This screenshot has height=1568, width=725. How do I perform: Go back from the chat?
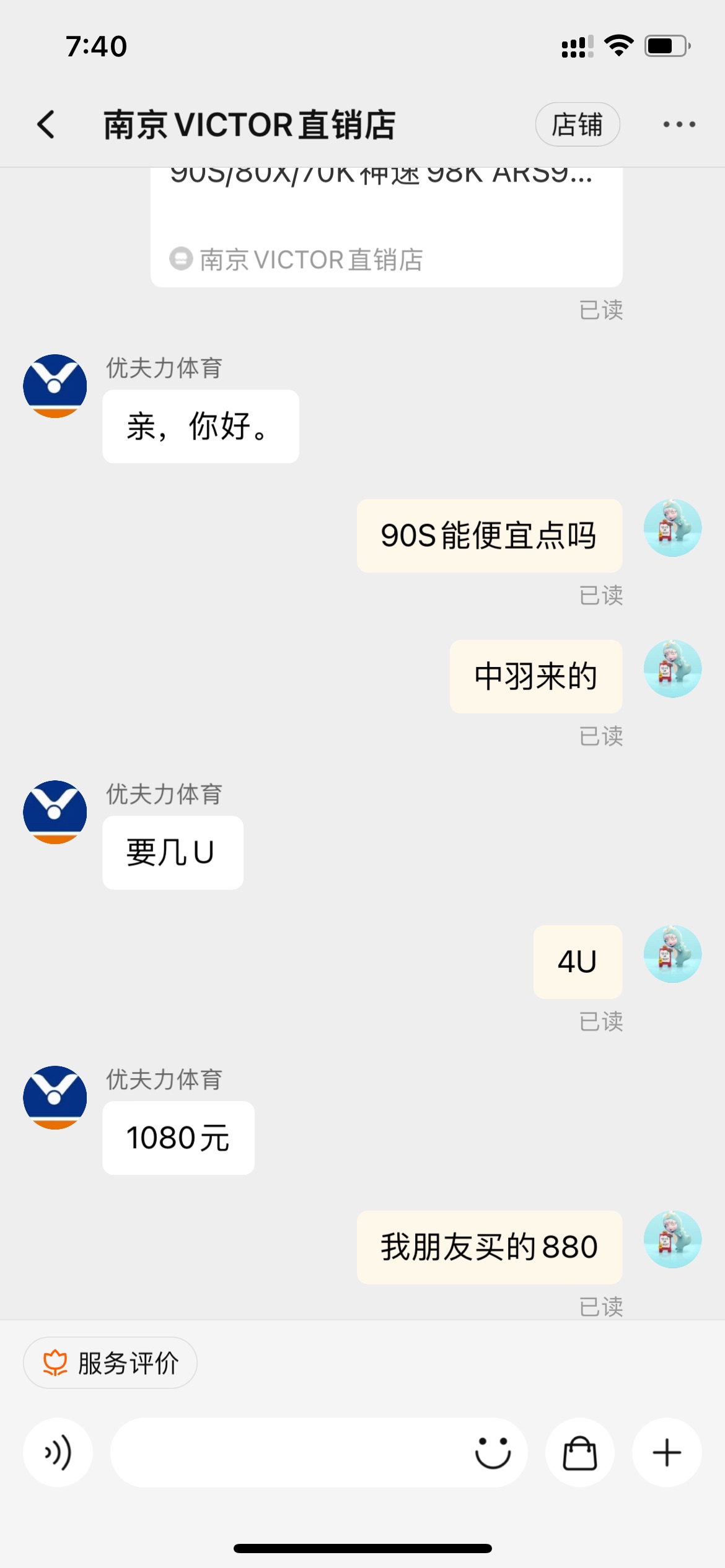click(x=46, y=124)
